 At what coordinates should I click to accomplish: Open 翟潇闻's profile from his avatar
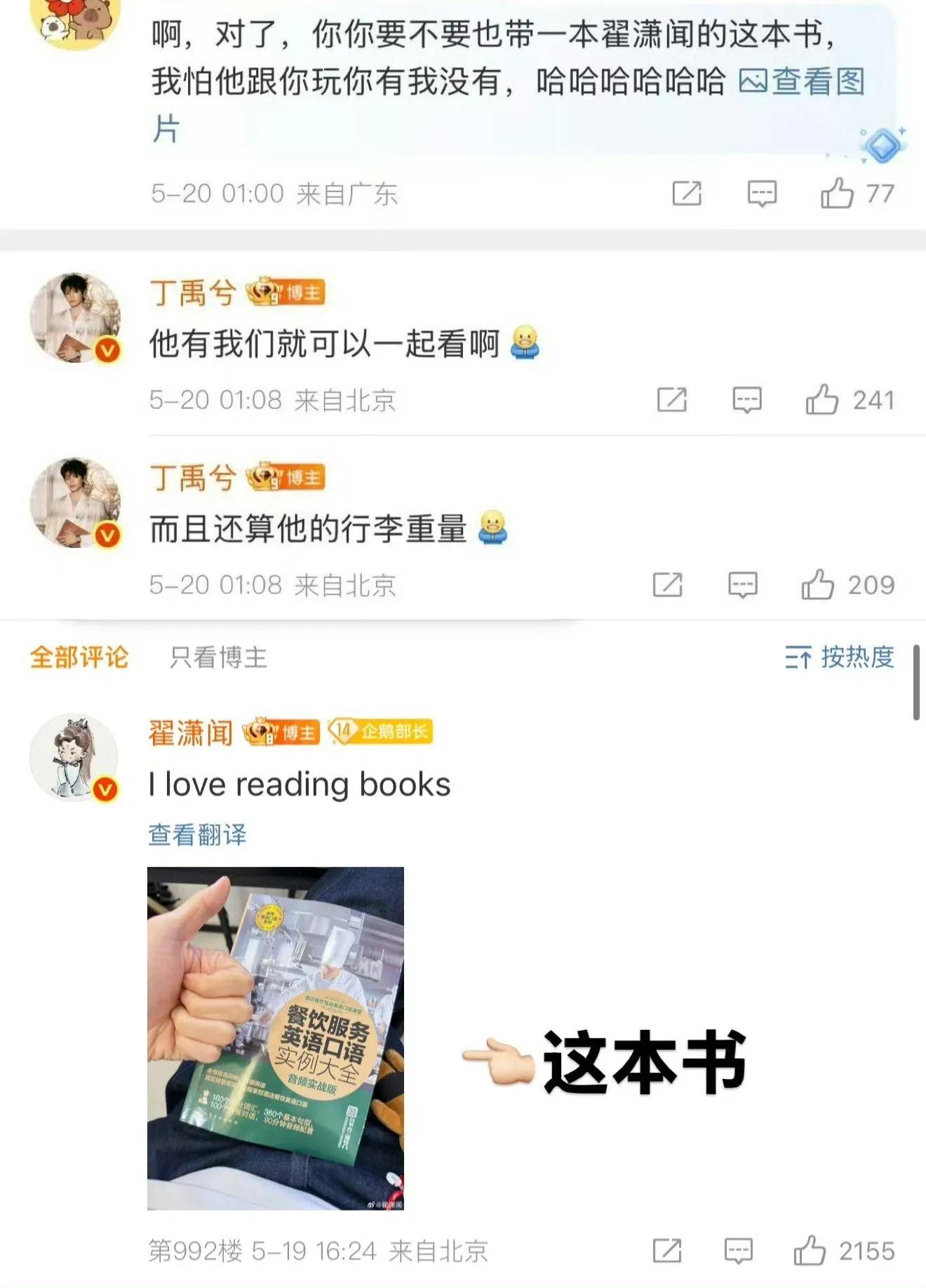tap(74, 758)
